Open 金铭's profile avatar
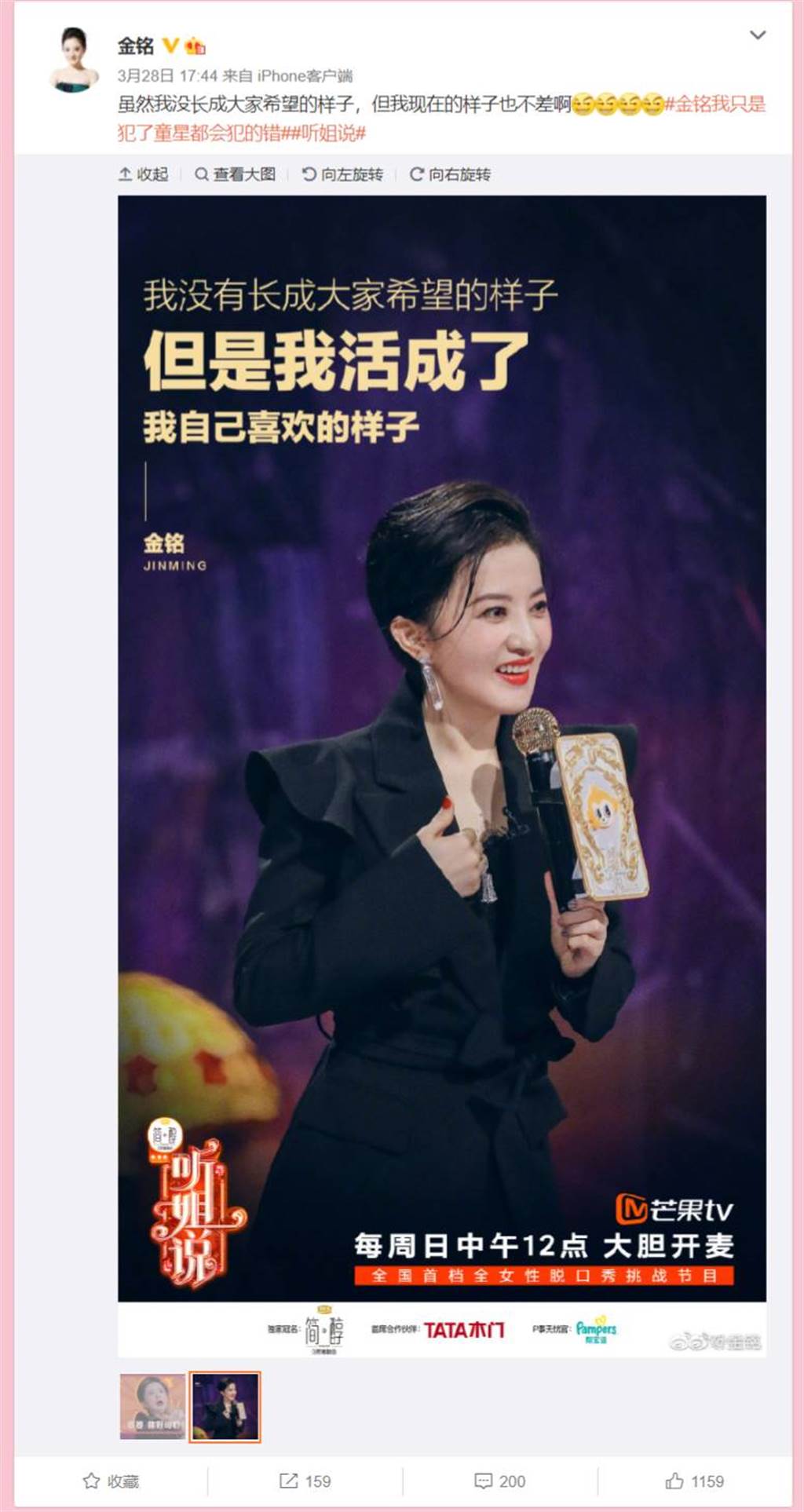Image resolution: width=804 pixels, height=1512 pixels. coord(75,60)
